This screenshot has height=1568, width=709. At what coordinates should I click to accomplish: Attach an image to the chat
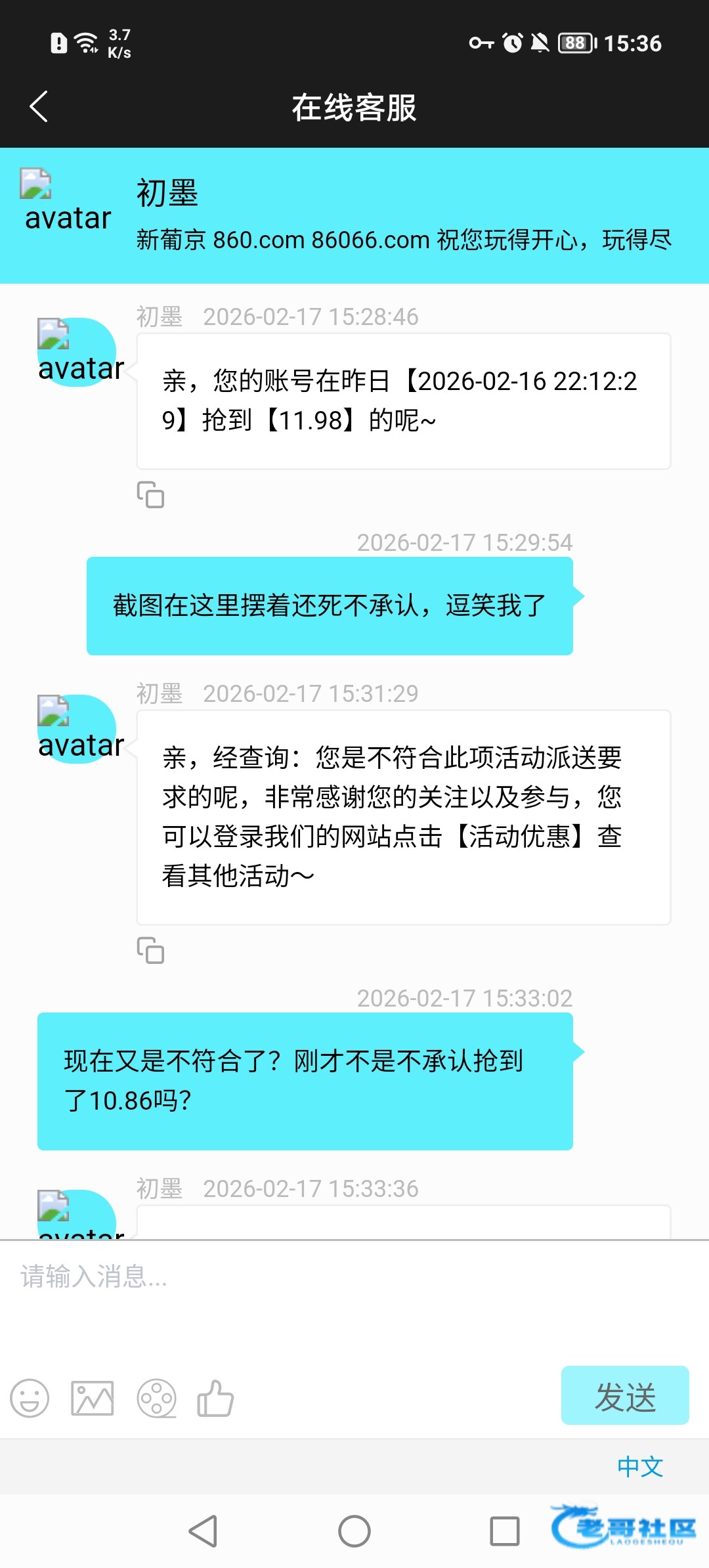point(93,1398)
